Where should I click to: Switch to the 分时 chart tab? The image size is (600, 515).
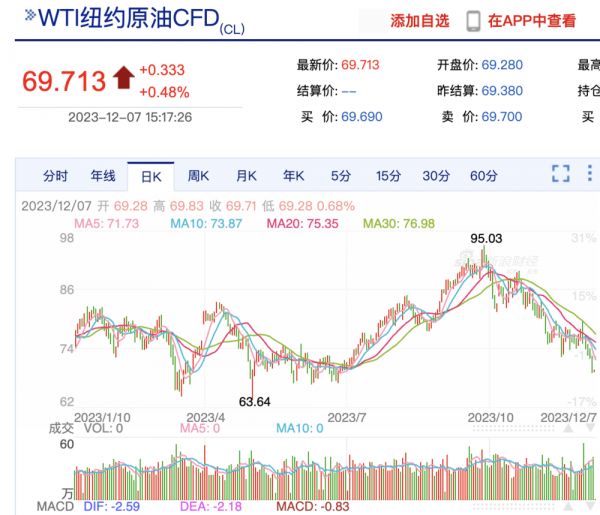pyautogui.click(x=56, y=176)
